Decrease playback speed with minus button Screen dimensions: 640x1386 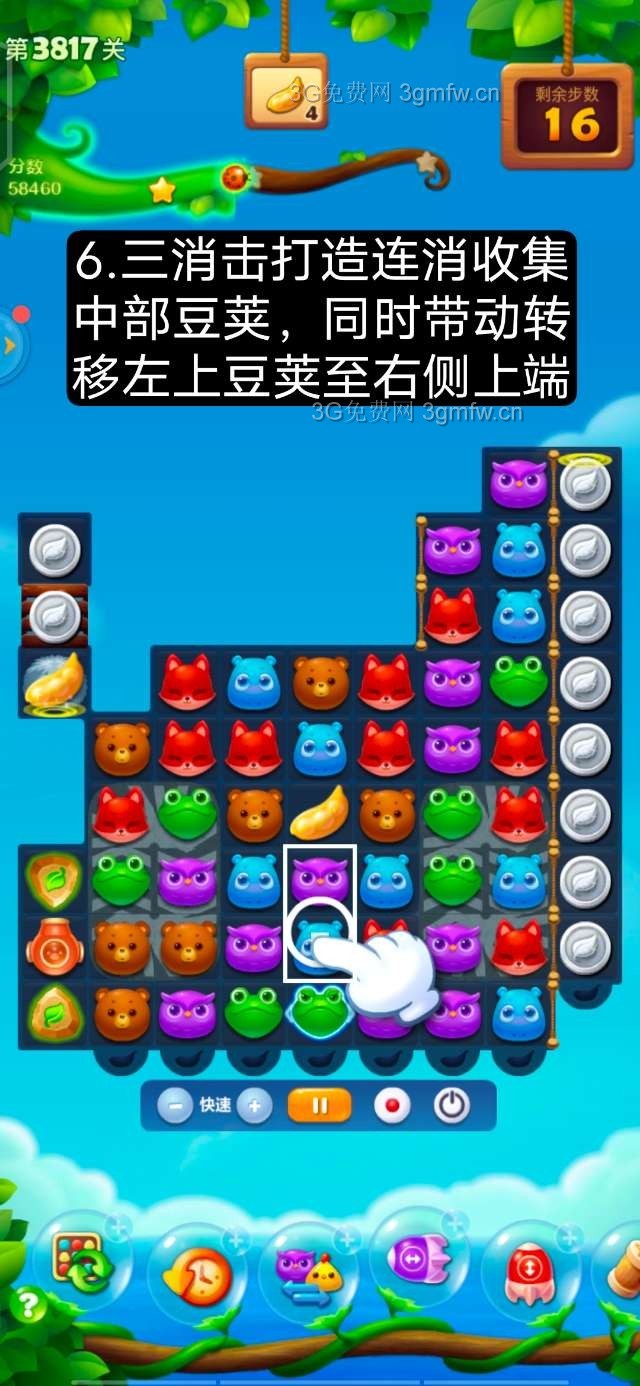(175, 1106)
